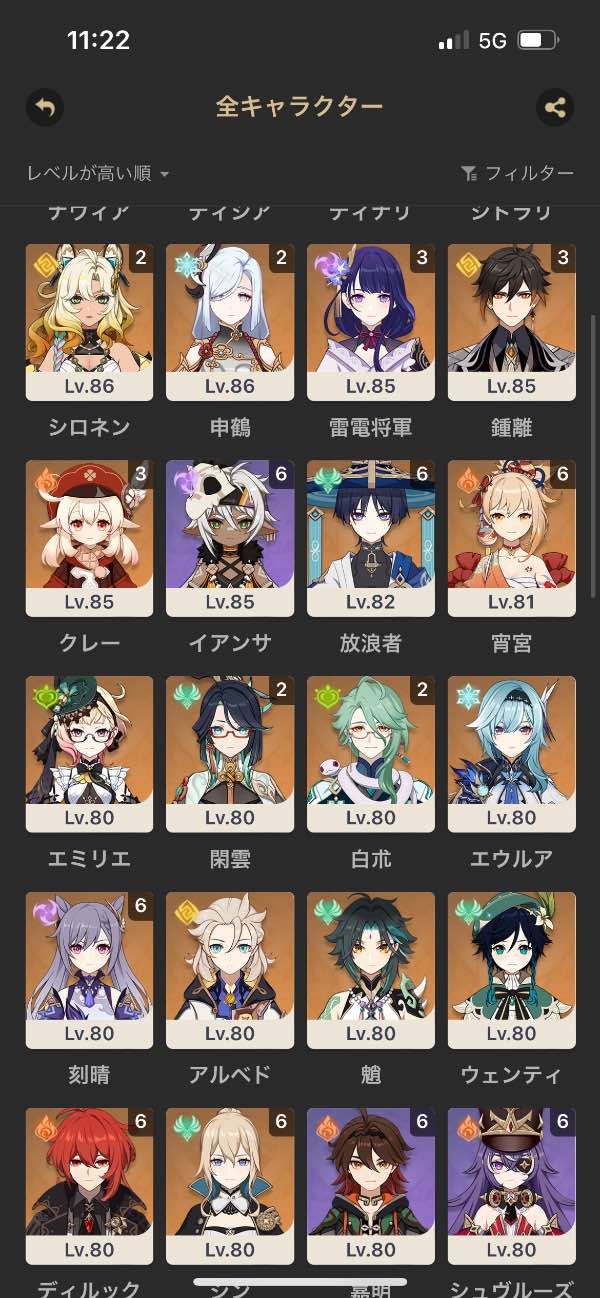The height and width of the screenshot is (1298, 600).
Task: Share the character list
Action: click(x=555, y=107)
